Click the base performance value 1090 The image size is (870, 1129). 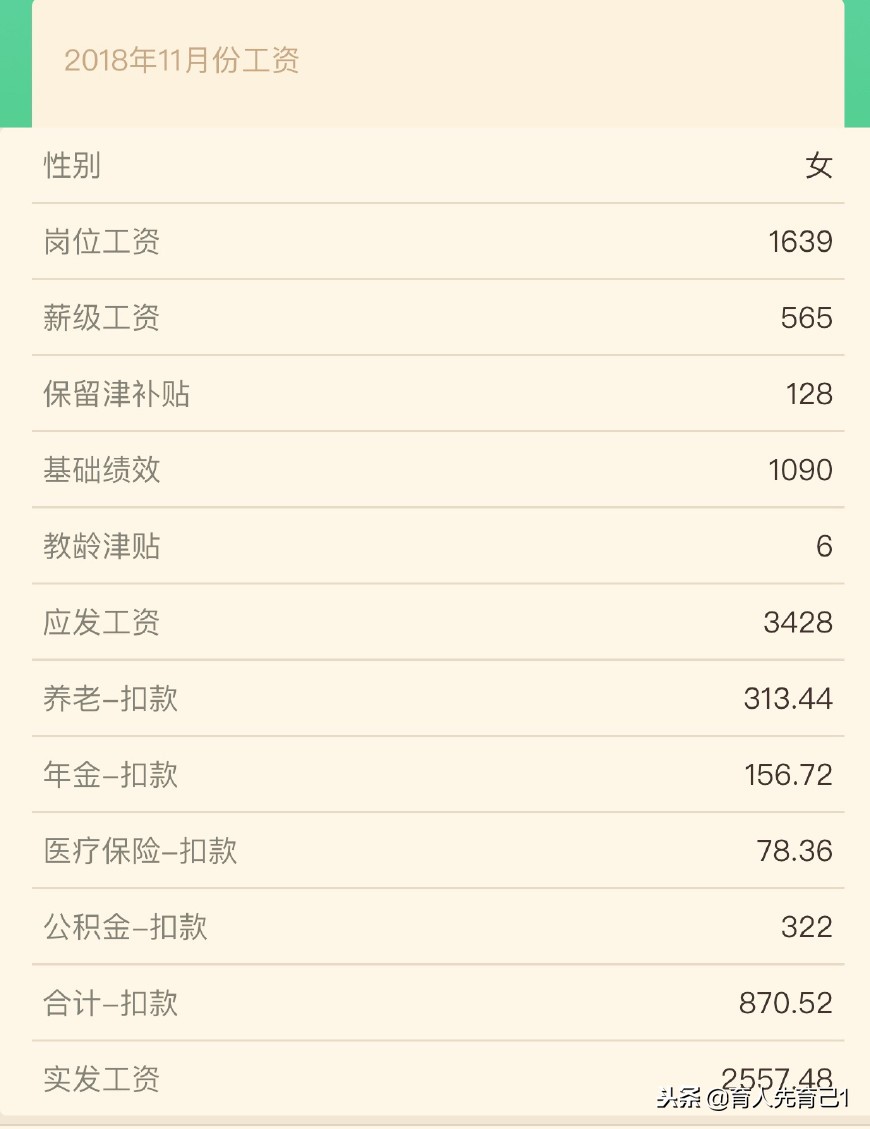click(x=799, y=470)
